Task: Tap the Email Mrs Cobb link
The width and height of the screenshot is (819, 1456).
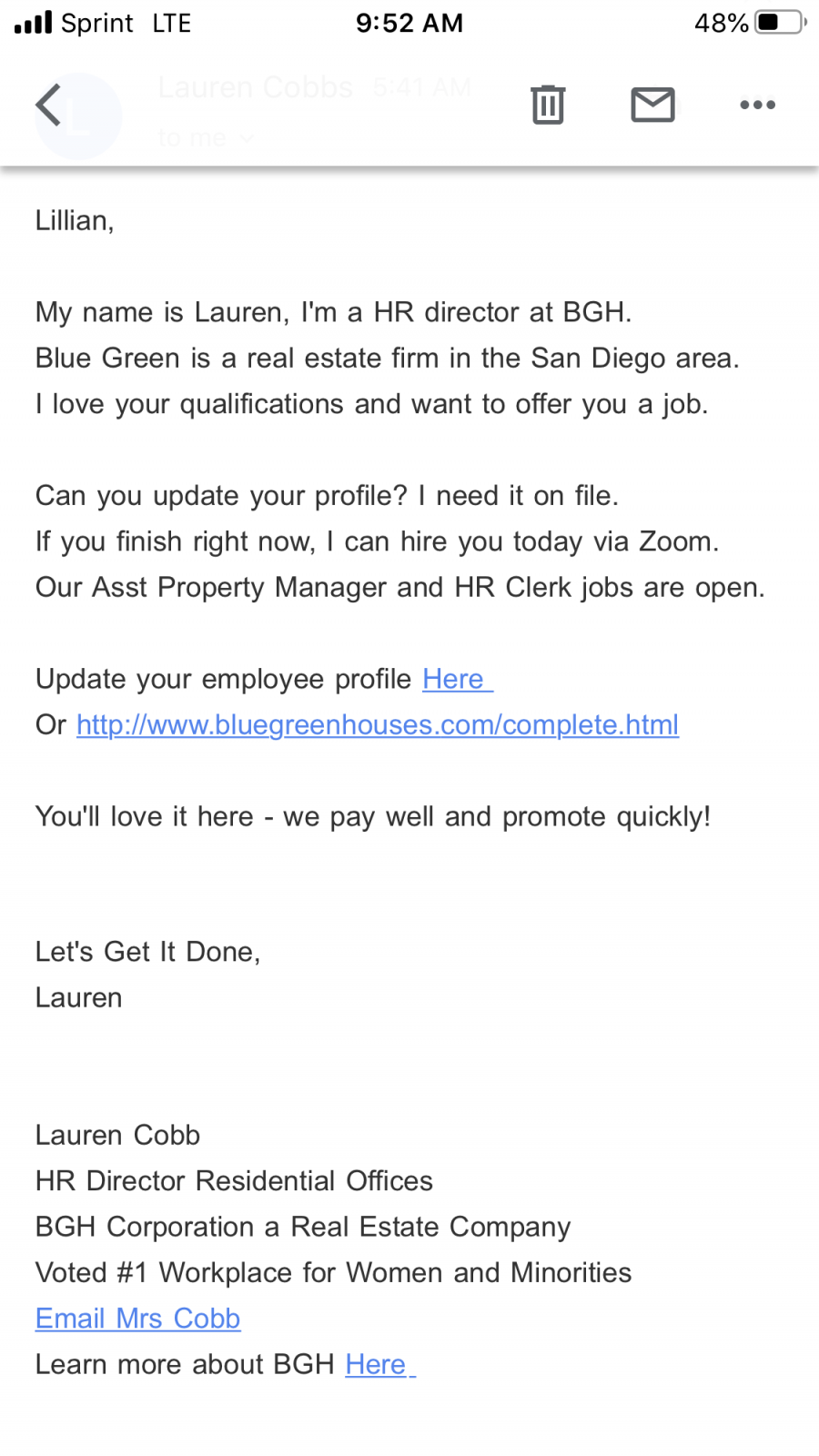Action: pyautogui.click(x=137, y=1319)
